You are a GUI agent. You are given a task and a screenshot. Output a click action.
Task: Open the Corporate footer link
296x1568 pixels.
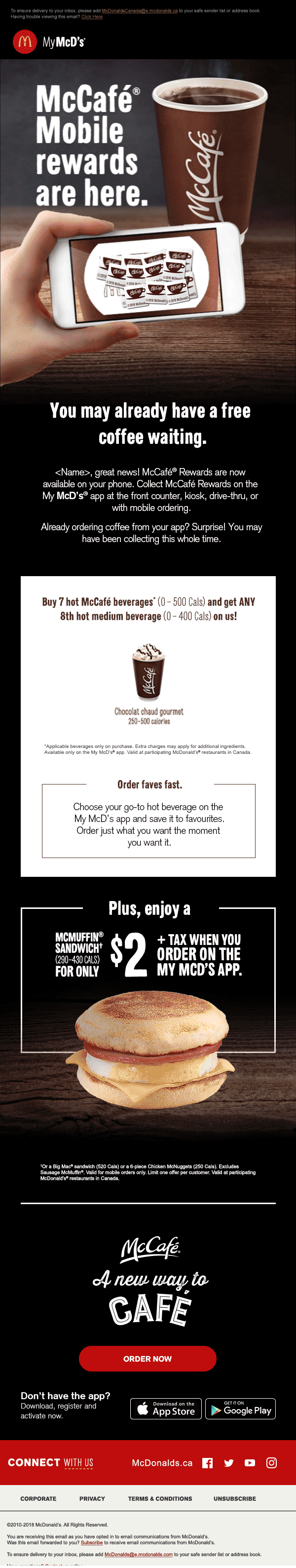tap(38, 1498)
